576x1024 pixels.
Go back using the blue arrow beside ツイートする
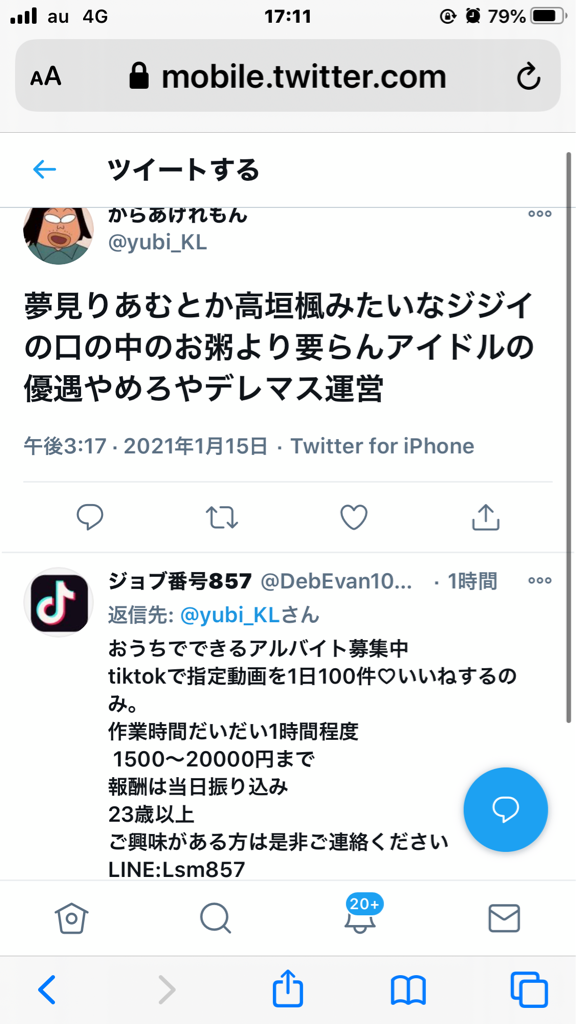44,170
